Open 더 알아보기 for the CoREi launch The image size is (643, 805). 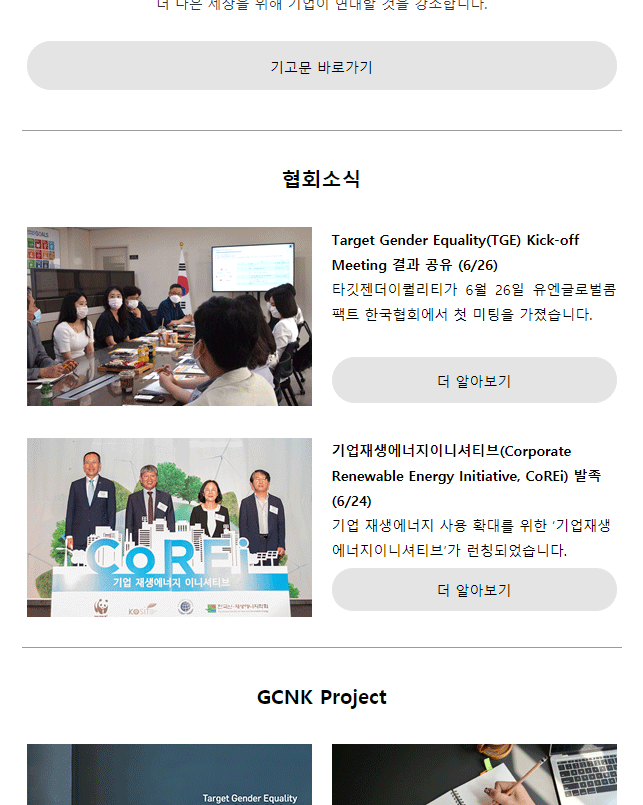[x=474, y=590]
